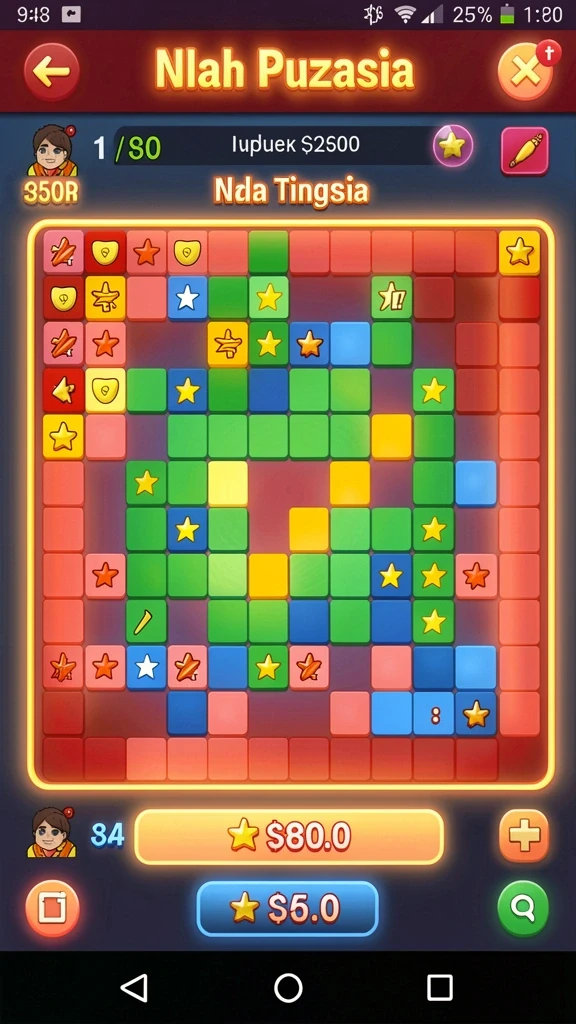This screenshot has width=576, height=1024.
Task: Tap the purple star coin icon
Action: coord(453,146)
